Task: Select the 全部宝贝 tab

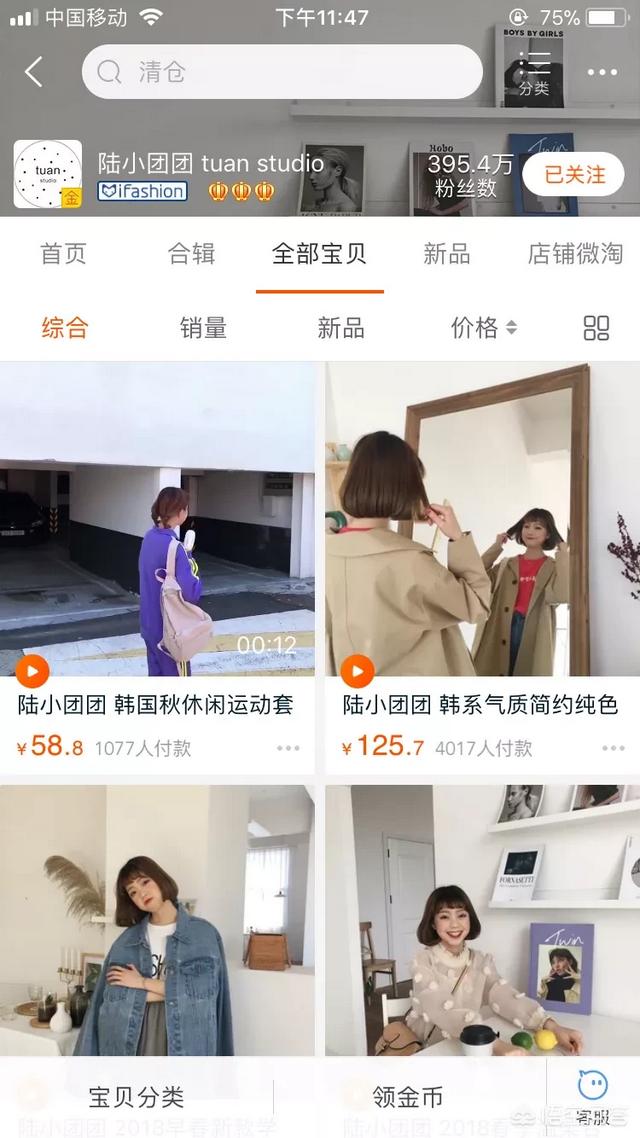Action: pyautogui.click(x=319, y=253)
